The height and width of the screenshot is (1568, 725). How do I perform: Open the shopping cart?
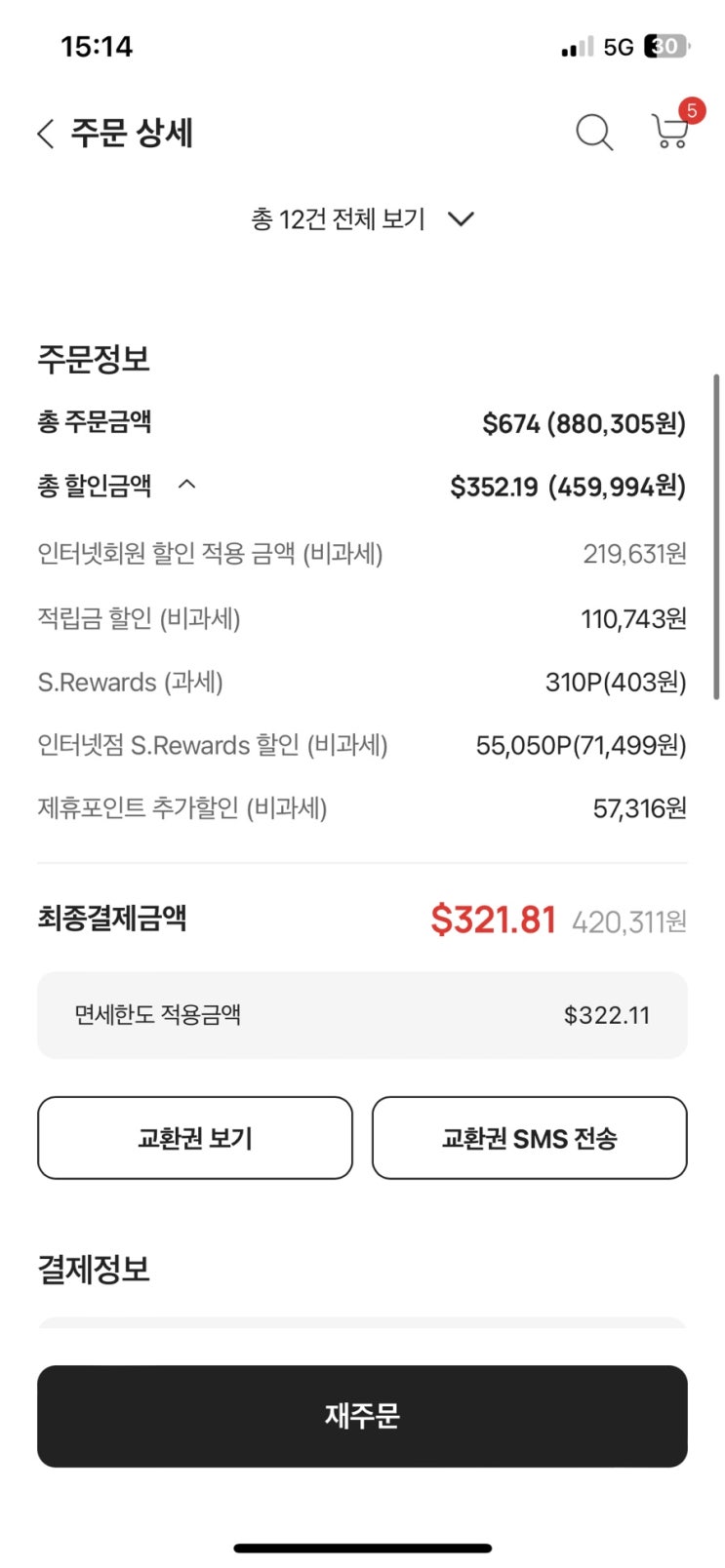(x=670, y=132)
